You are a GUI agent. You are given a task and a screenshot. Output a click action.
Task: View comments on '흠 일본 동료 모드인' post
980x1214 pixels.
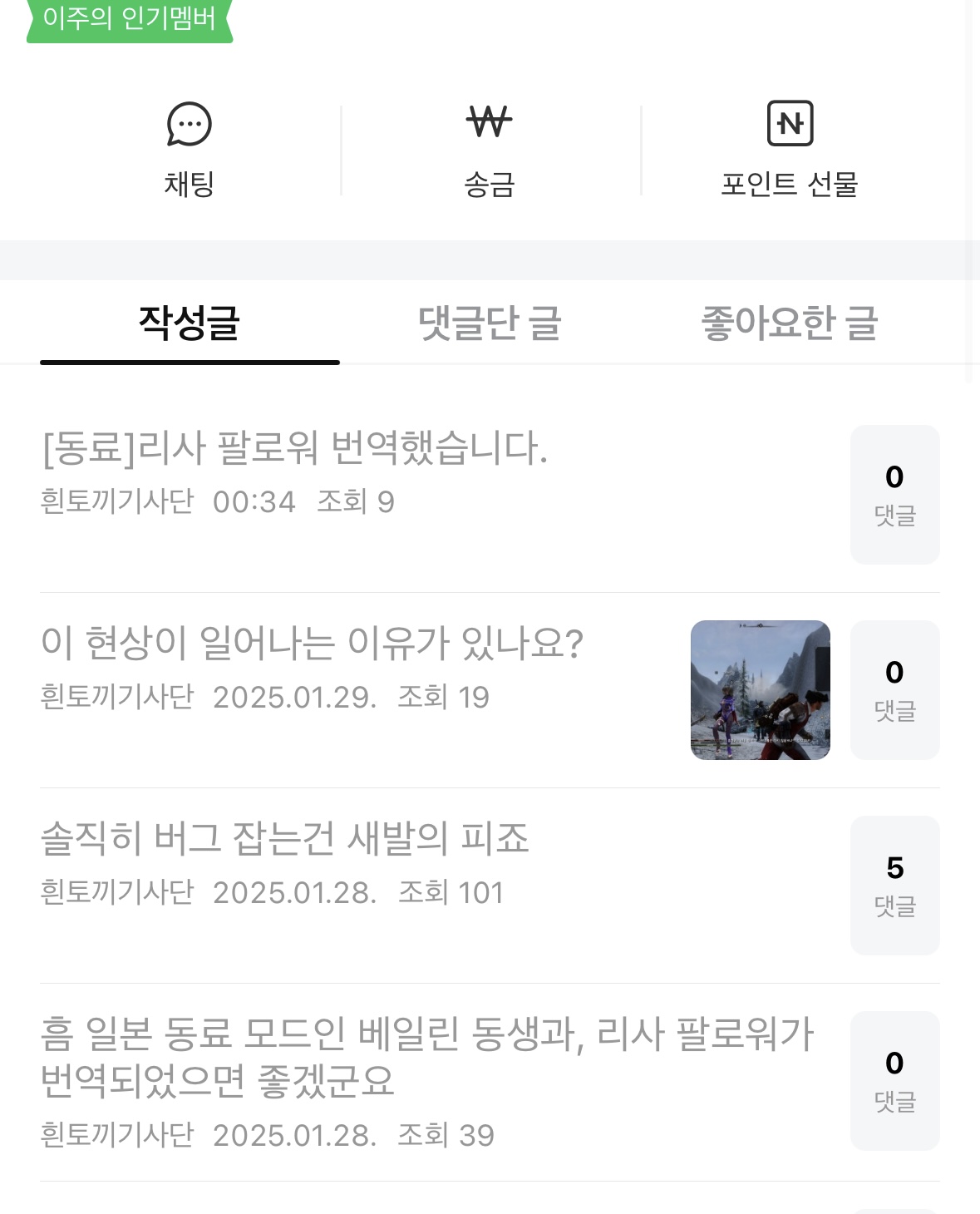click(894, 1081)
